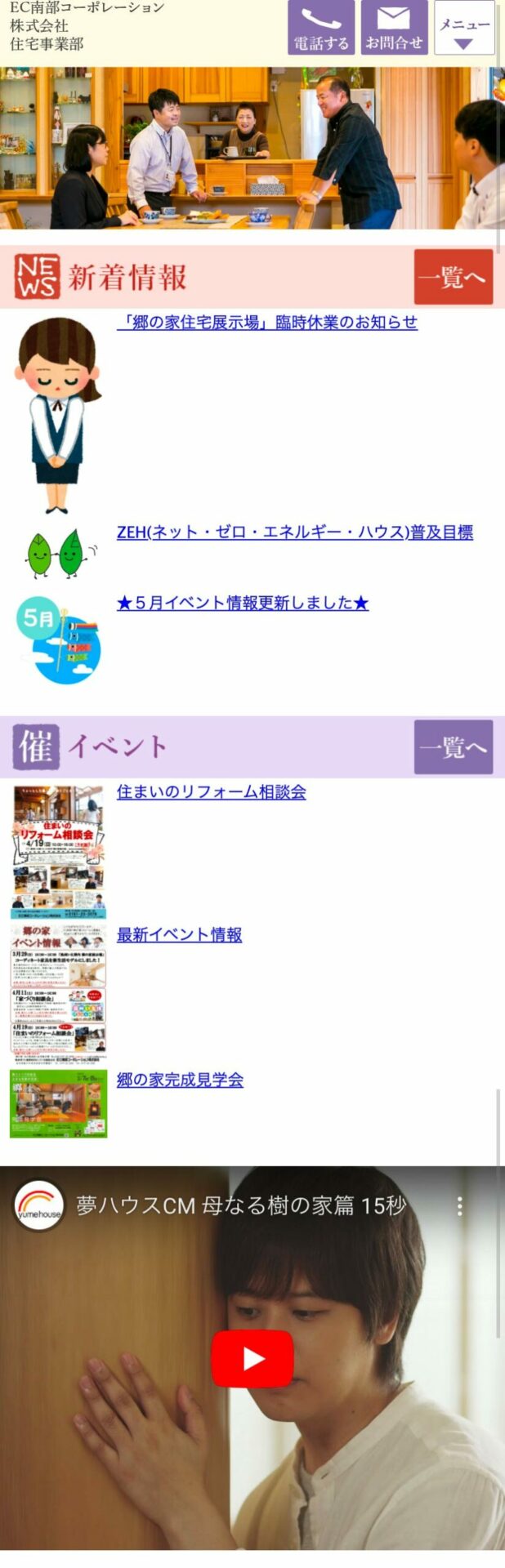The width and height of the screenshot is (505, 1568).
Task: Open ★5月イベント情報更新しました★ news
Action: [243, 603]
